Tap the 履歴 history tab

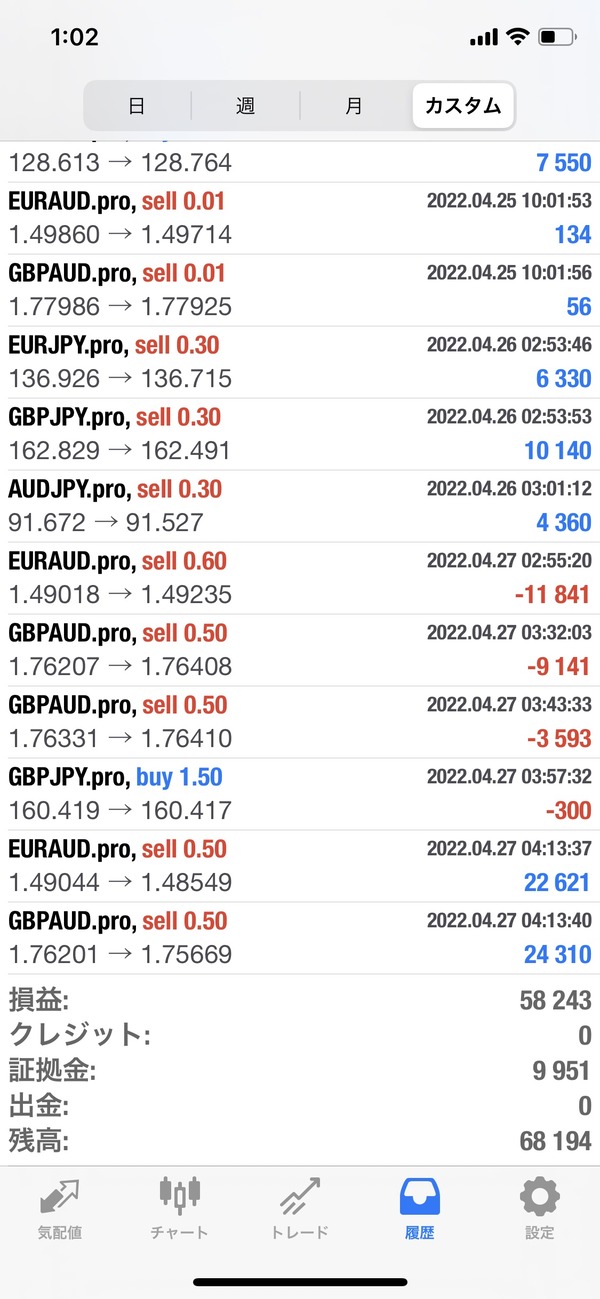pos(420,1208)
